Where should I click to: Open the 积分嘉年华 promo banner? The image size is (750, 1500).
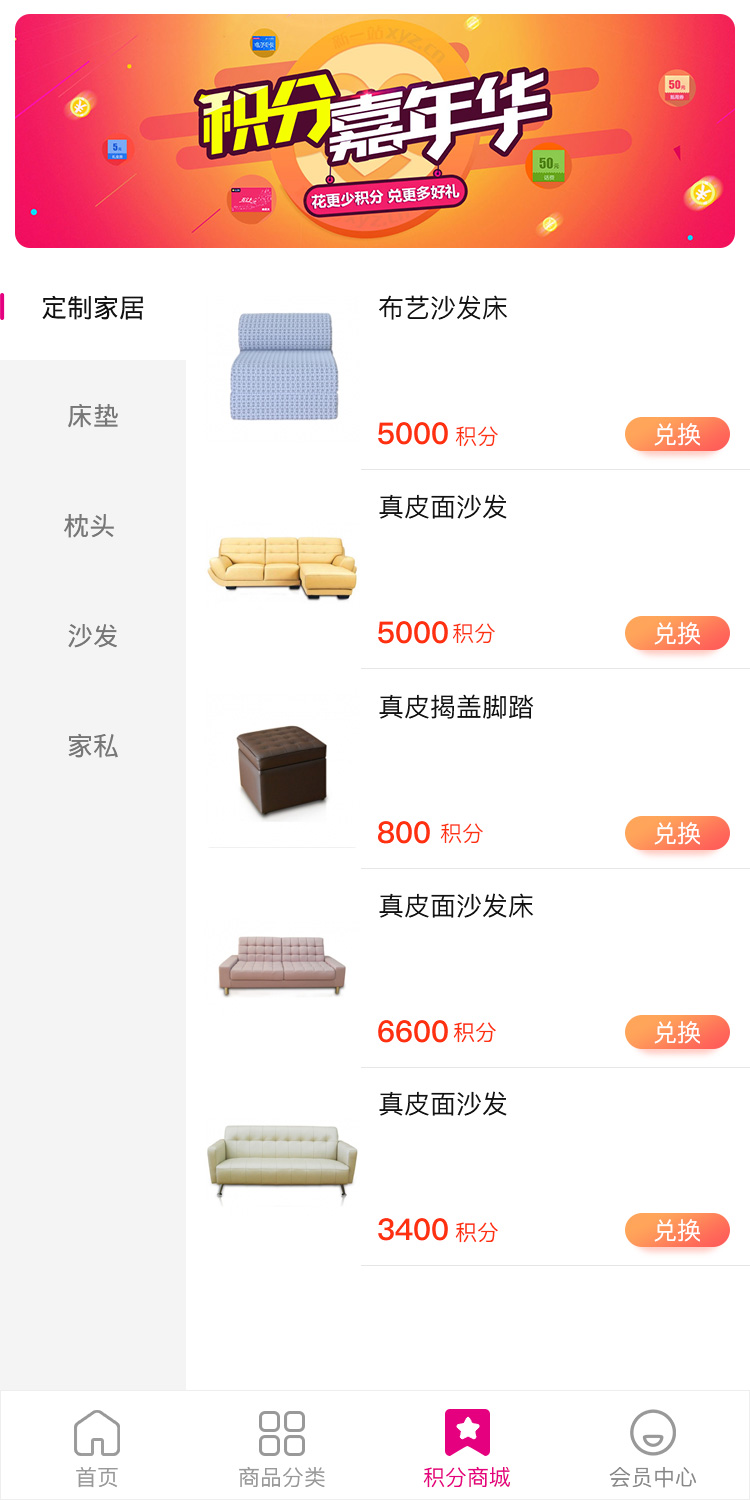click(x=375, y=131)
